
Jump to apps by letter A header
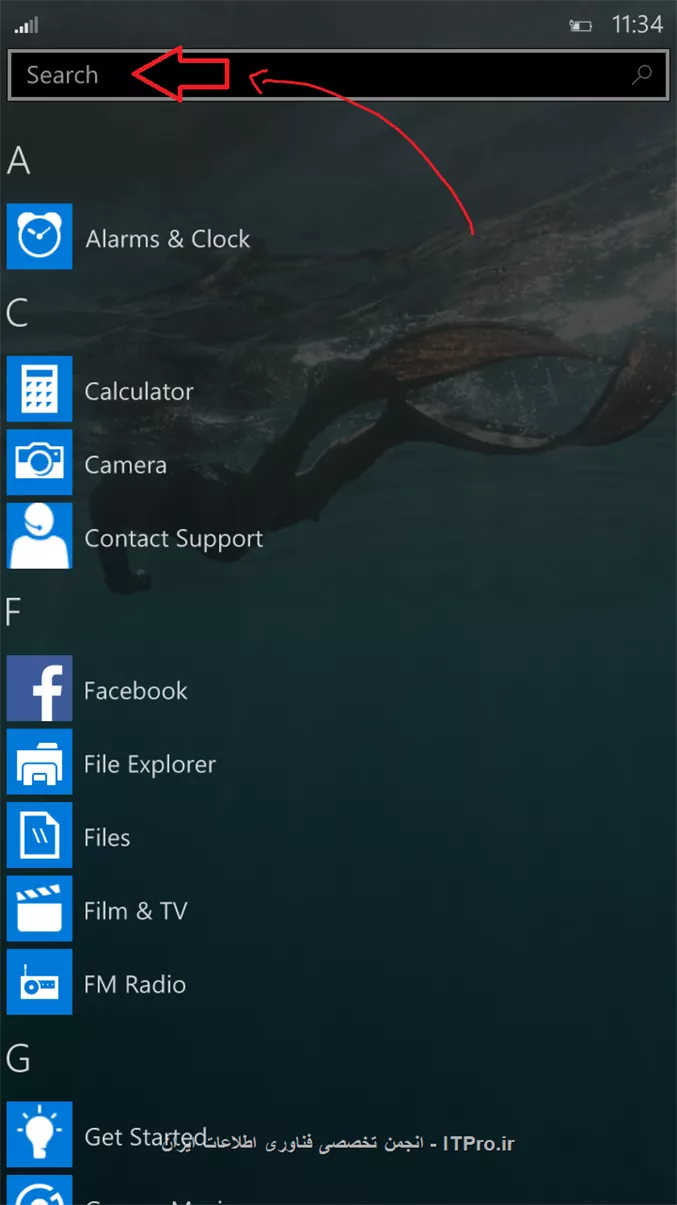19,161
